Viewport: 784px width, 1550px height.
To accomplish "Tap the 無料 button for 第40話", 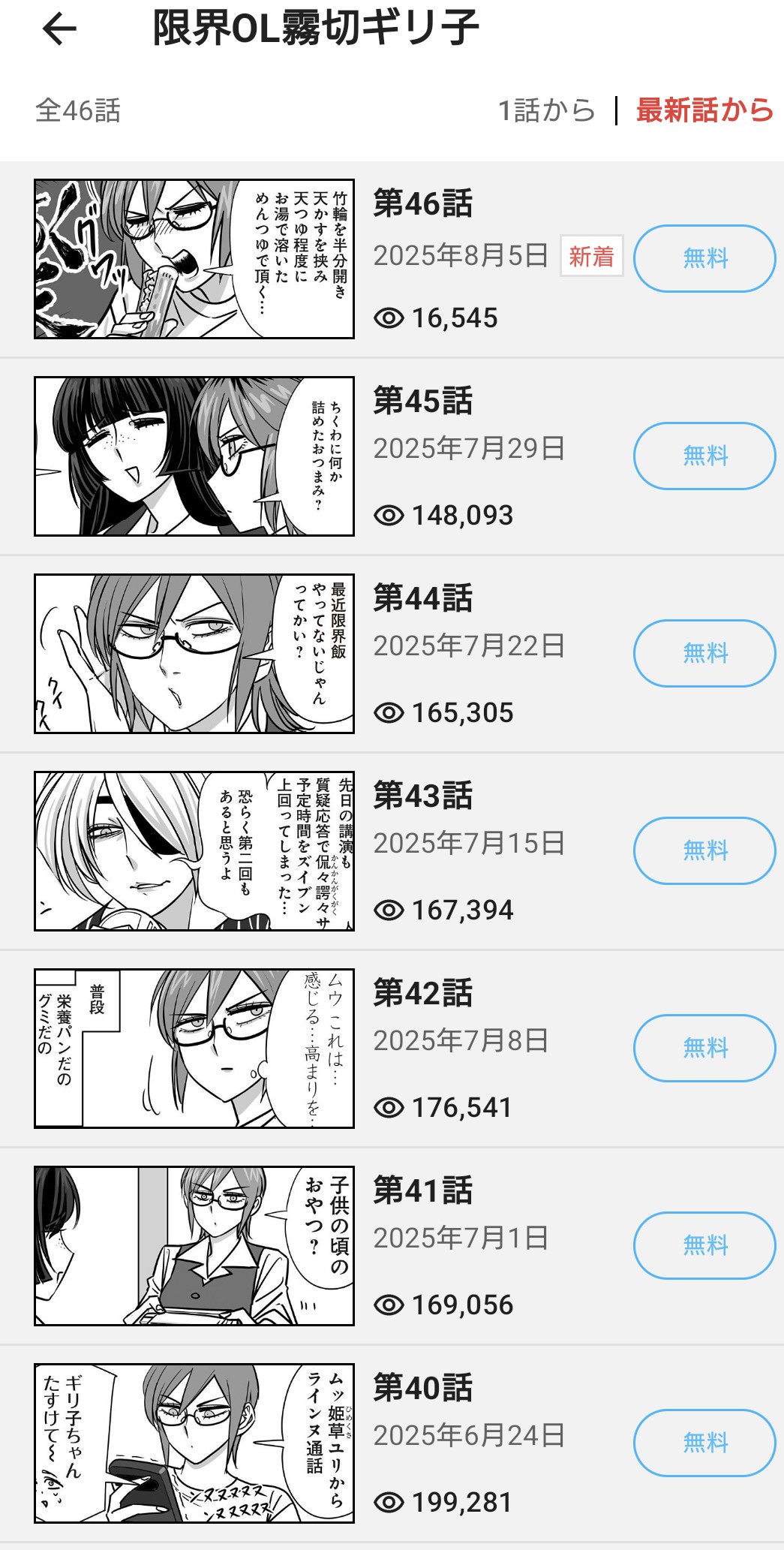I will 704,1443.
